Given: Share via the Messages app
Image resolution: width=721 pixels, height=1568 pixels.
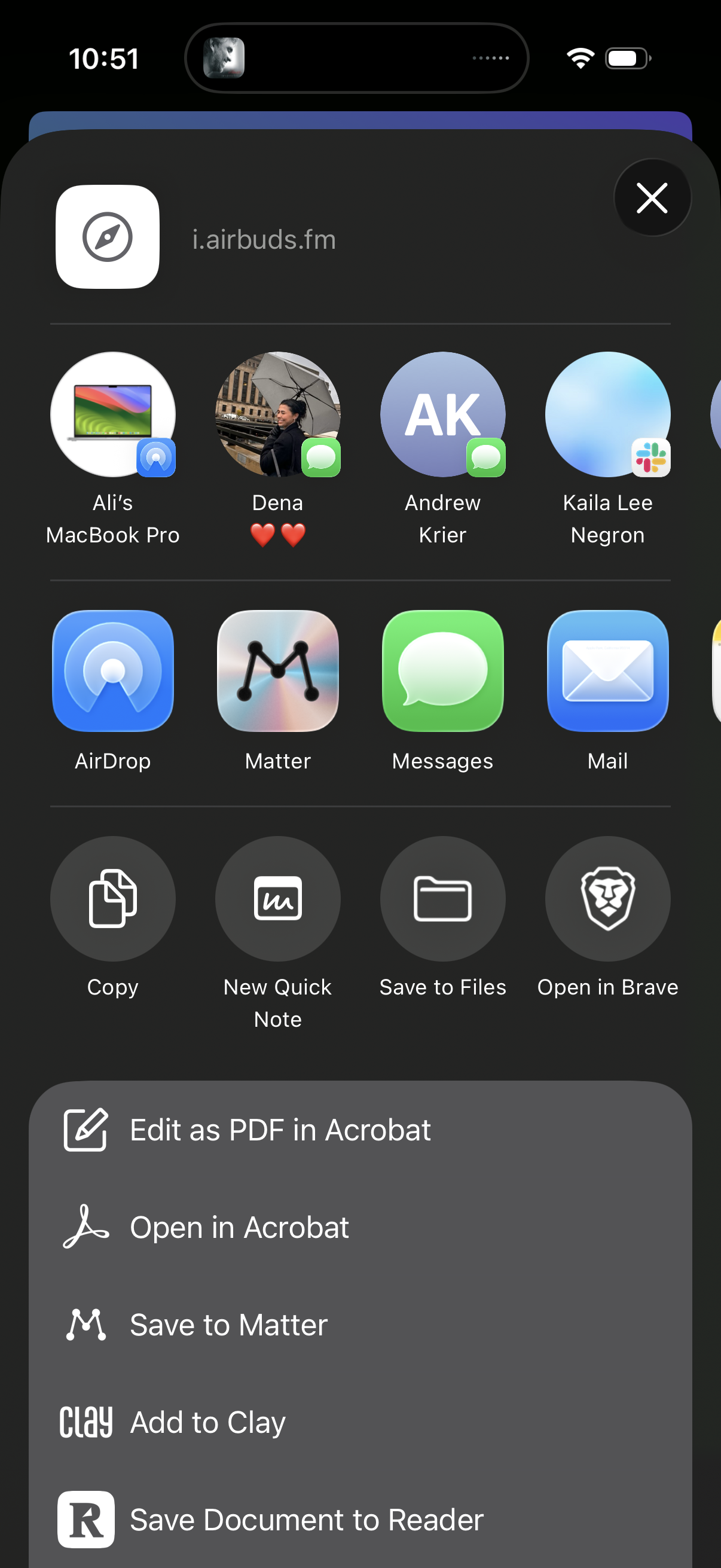Looking at the screenshot, I should (442, 671).
